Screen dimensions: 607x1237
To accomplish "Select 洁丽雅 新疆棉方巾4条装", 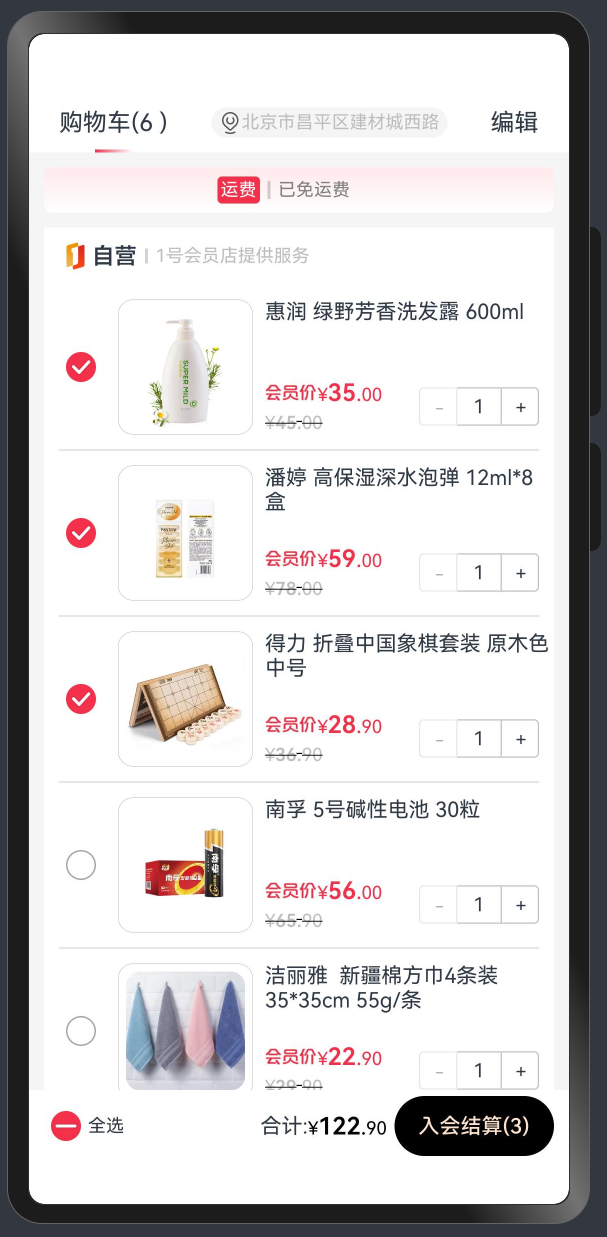I will click(x=81, y=1031).
